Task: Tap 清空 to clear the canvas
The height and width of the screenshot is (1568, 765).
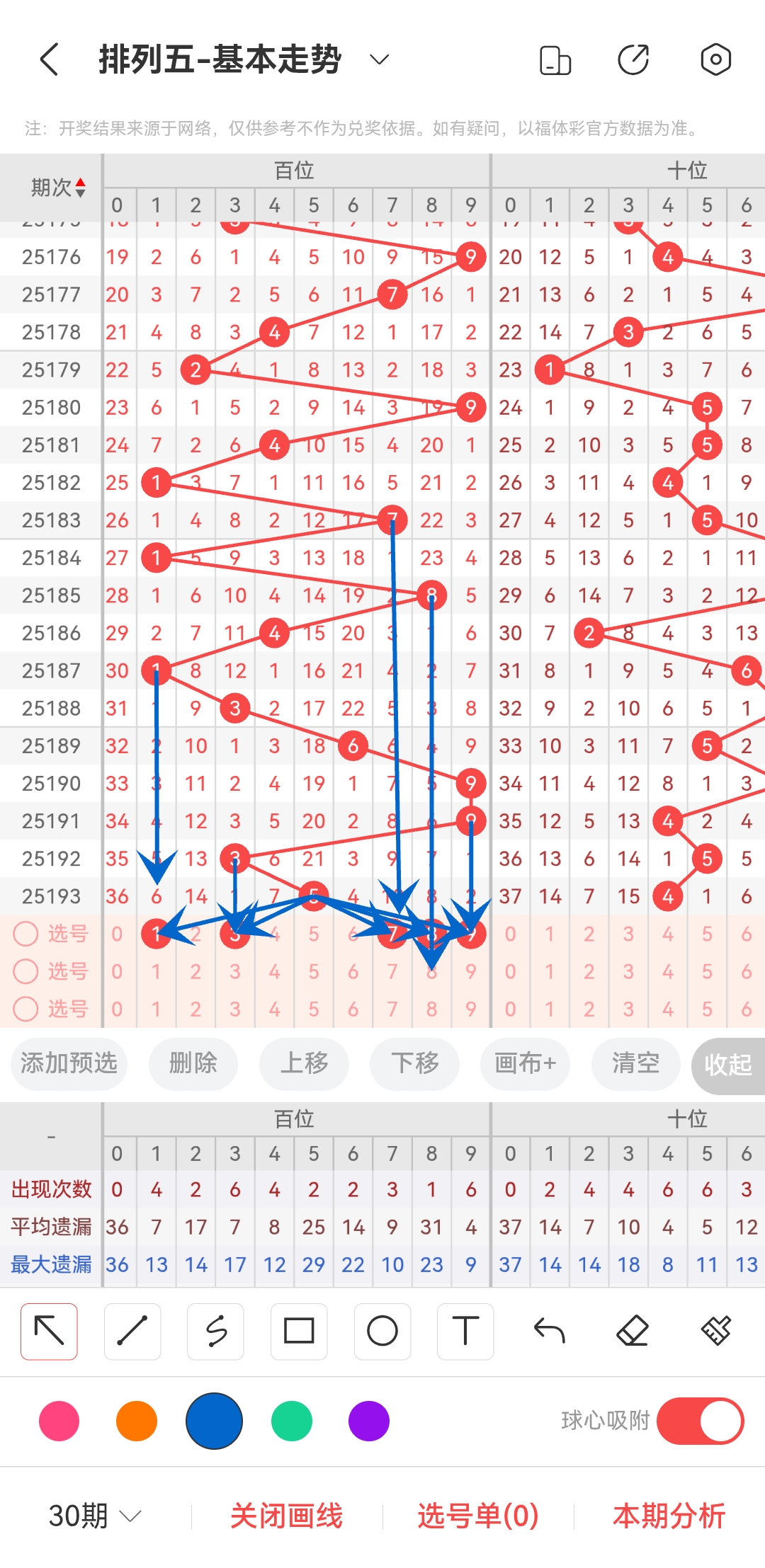Action: point(635,1063)
